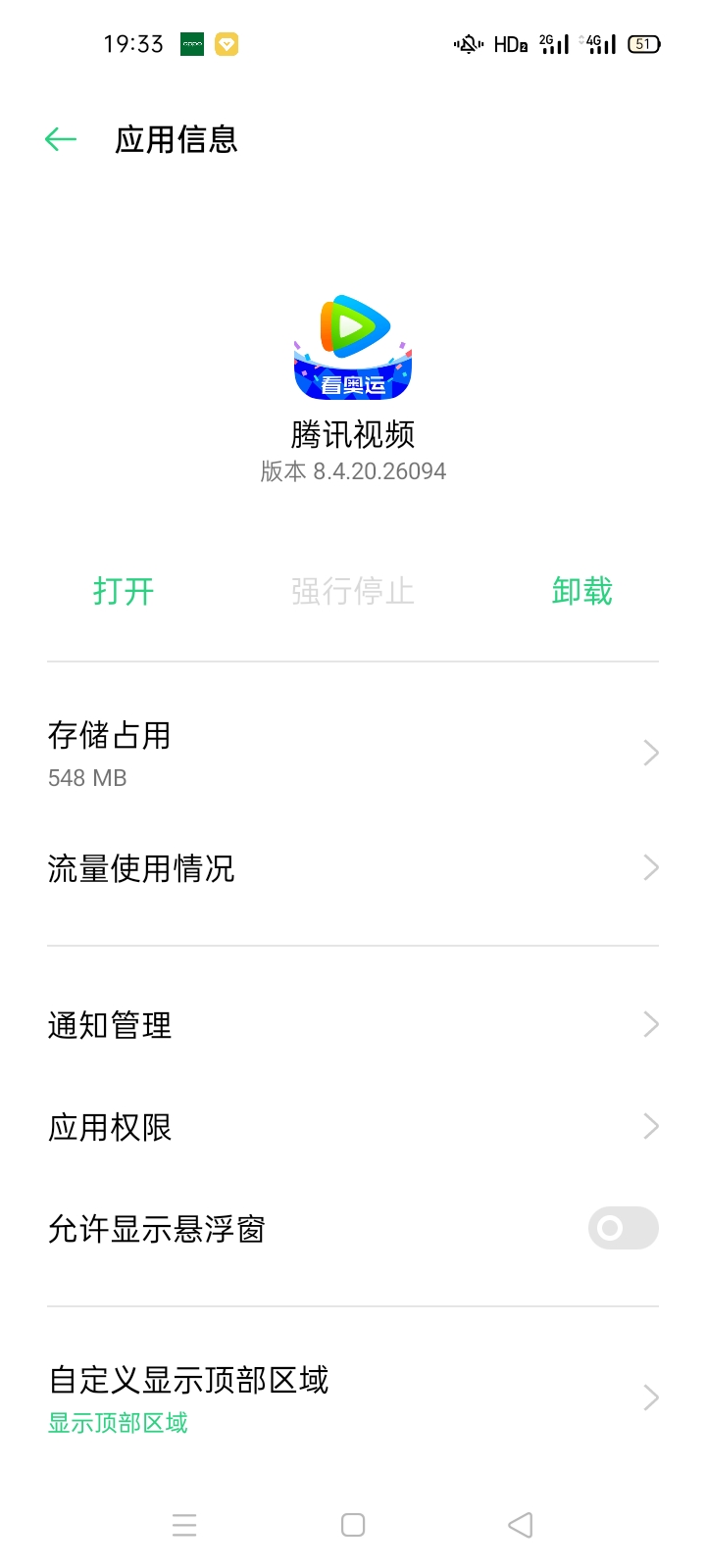The height and width of the screenshot is (1568, 706).
Task: Open the home button in navigation bar
Action: pyautogui.click(x=352, y=1525)
